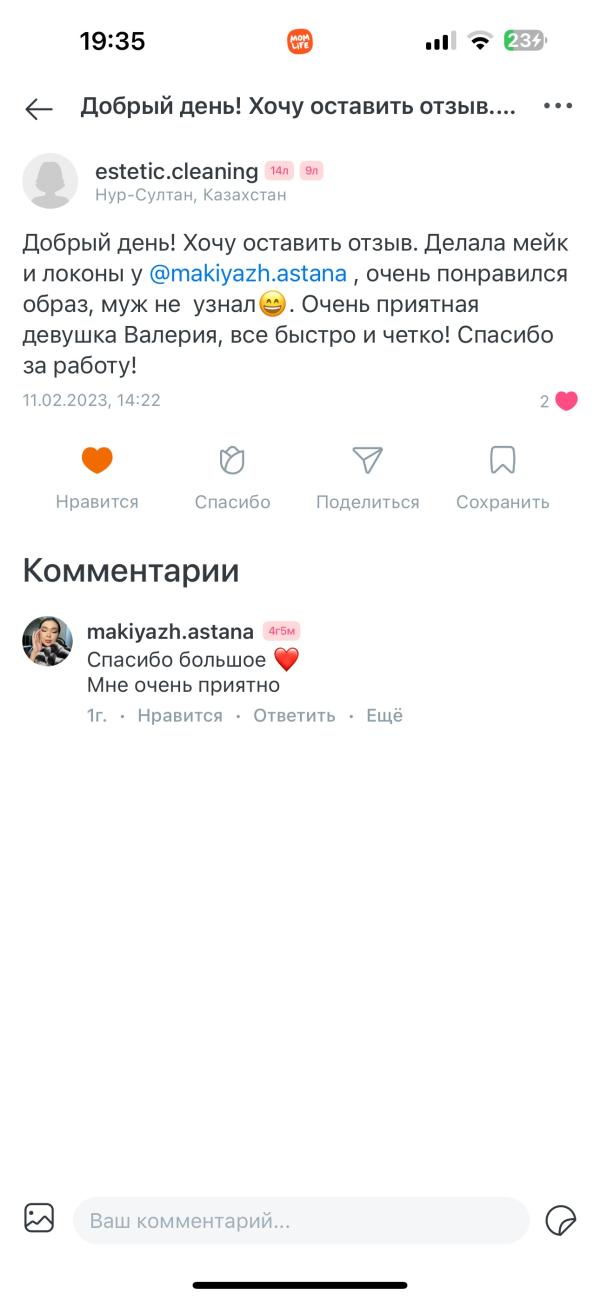Send a Спасибо for the post
The image size is (600, 1300).
click(232, 461)
